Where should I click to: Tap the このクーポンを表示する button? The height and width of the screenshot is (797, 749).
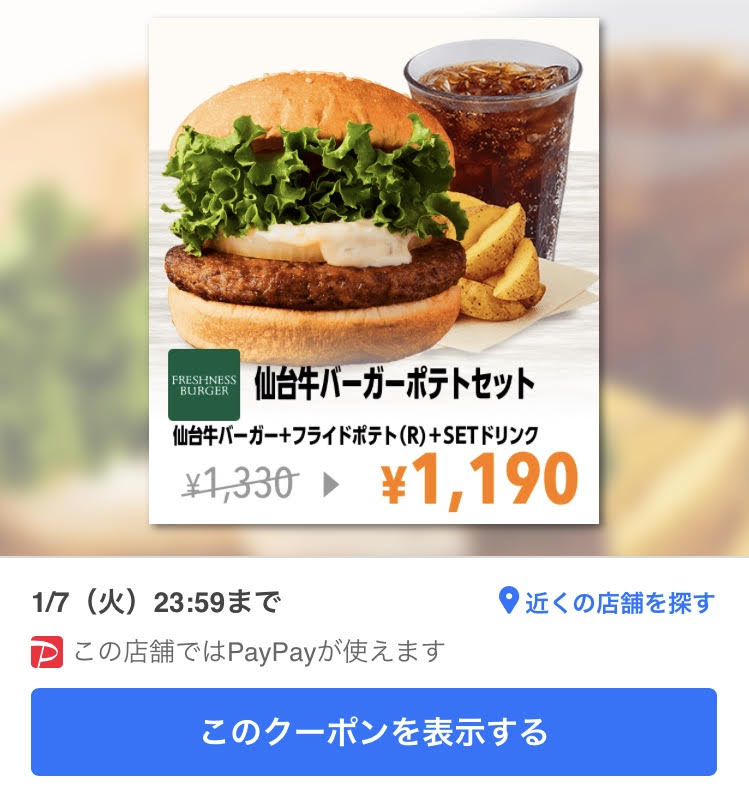(374, 731)
